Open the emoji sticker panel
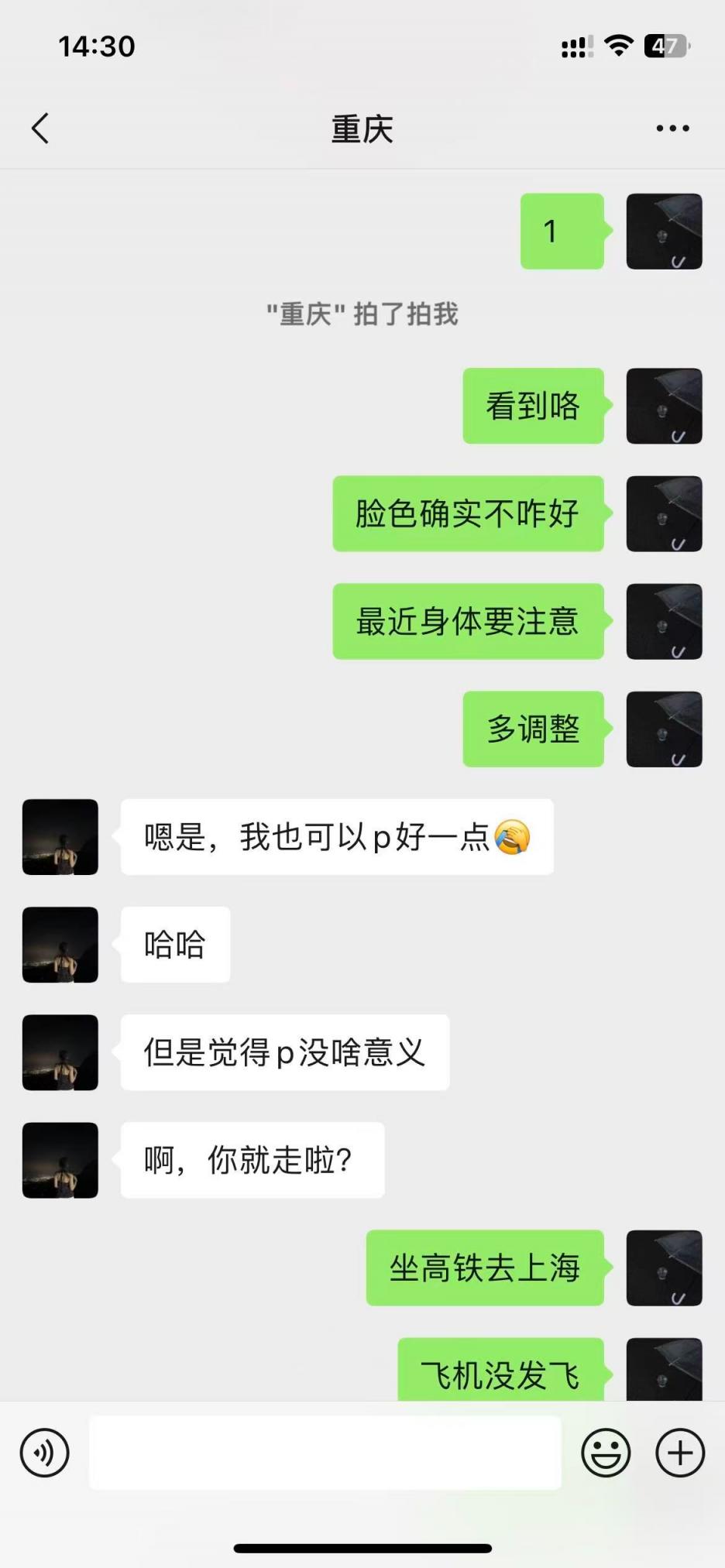 tap(606, 1453)
